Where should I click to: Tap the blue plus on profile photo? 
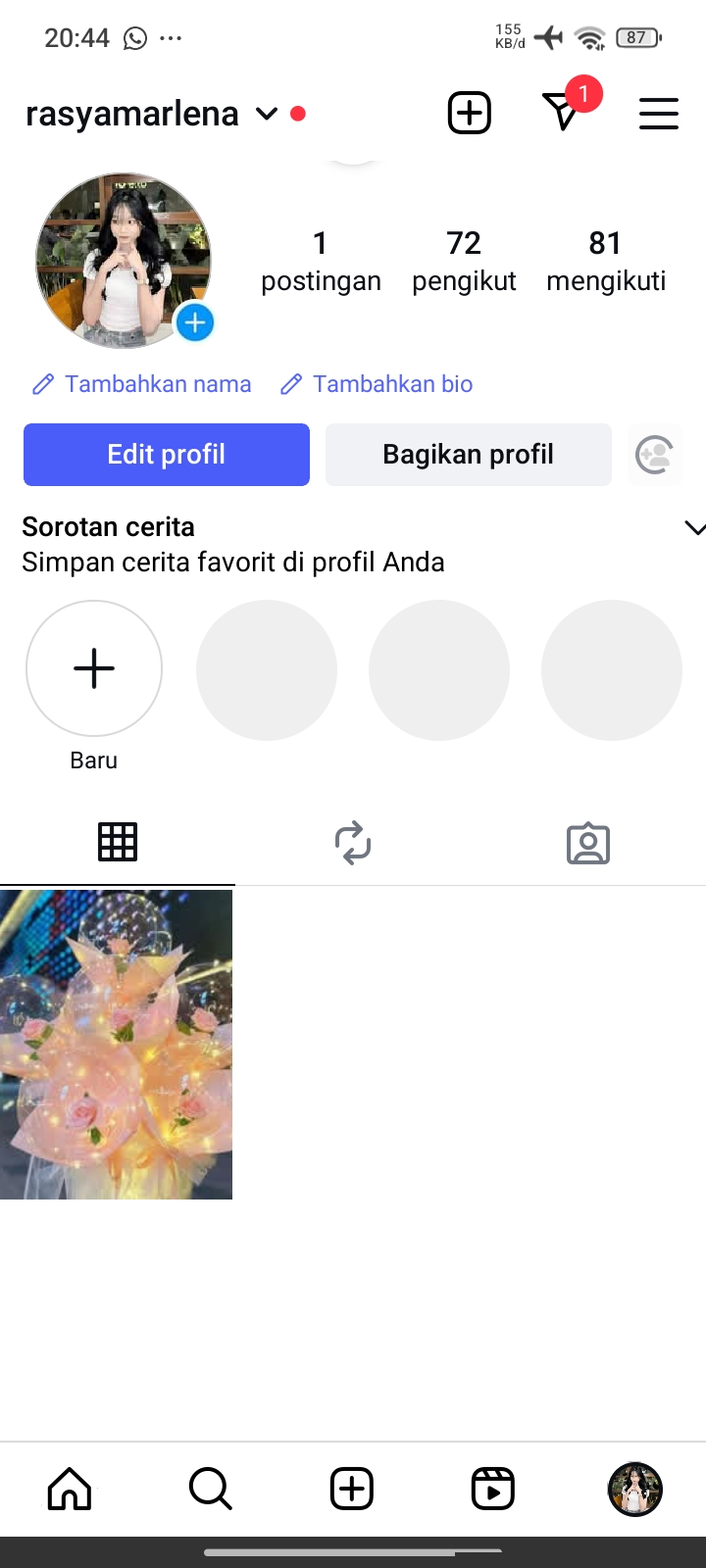tap(195, 322)
